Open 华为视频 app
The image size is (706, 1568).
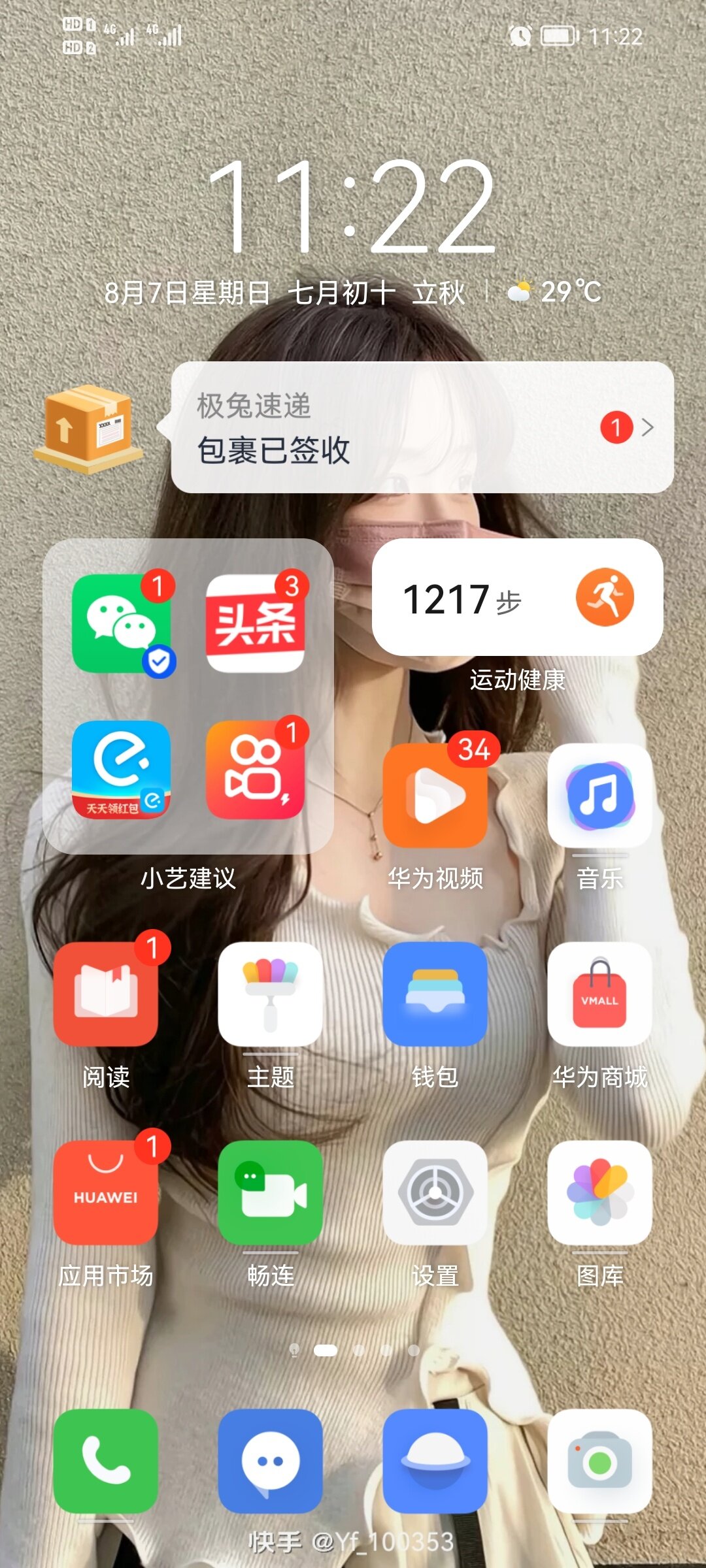tap(435, 795)
